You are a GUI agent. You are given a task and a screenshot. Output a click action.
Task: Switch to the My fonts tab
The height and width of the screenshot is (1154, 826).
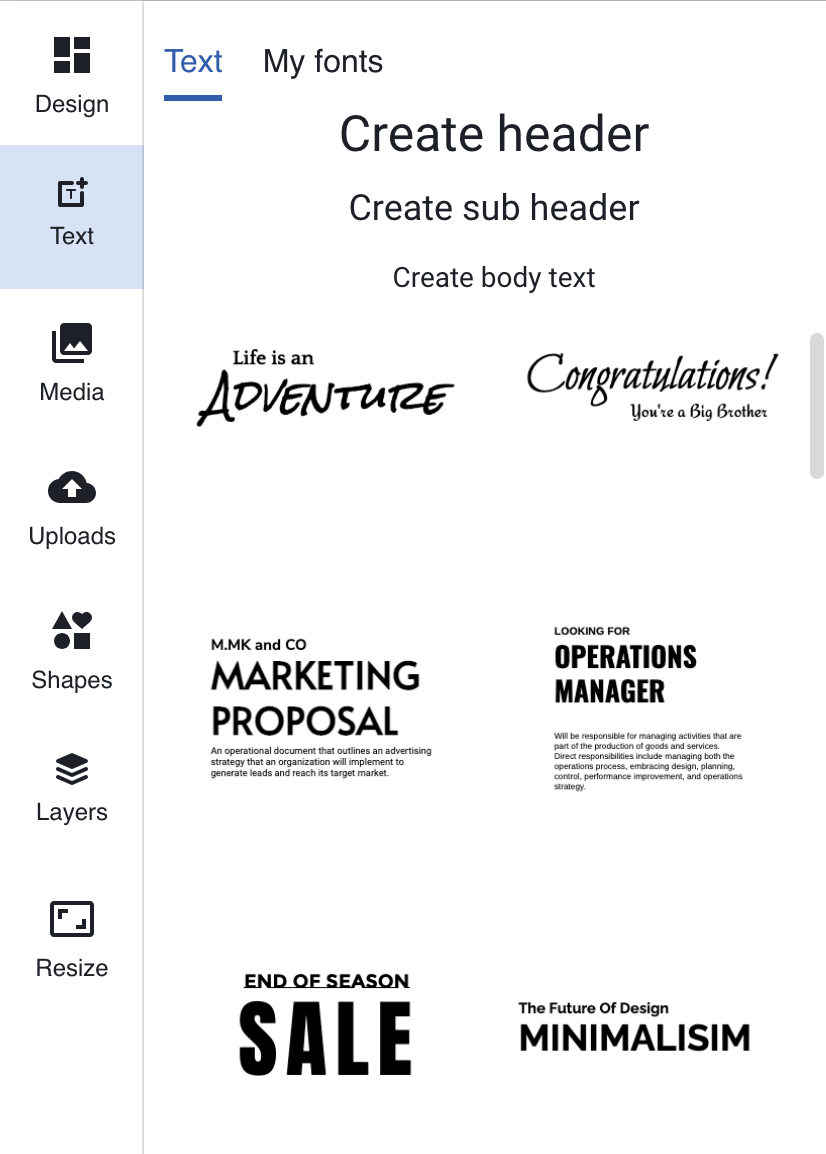coord(322,62)
